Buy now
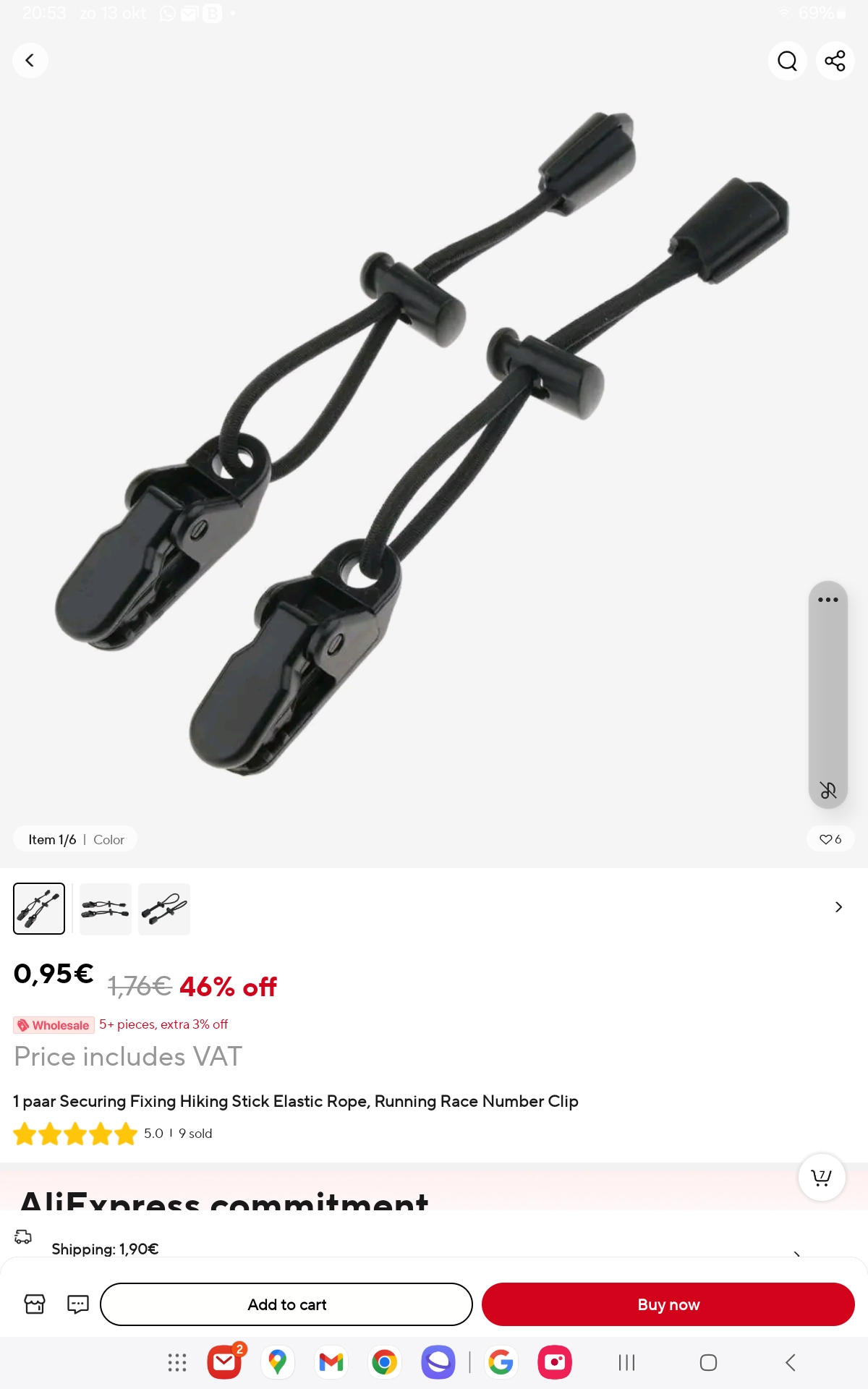Image resolution: width=868 pixels, height=1389 pixels. 668,1304
